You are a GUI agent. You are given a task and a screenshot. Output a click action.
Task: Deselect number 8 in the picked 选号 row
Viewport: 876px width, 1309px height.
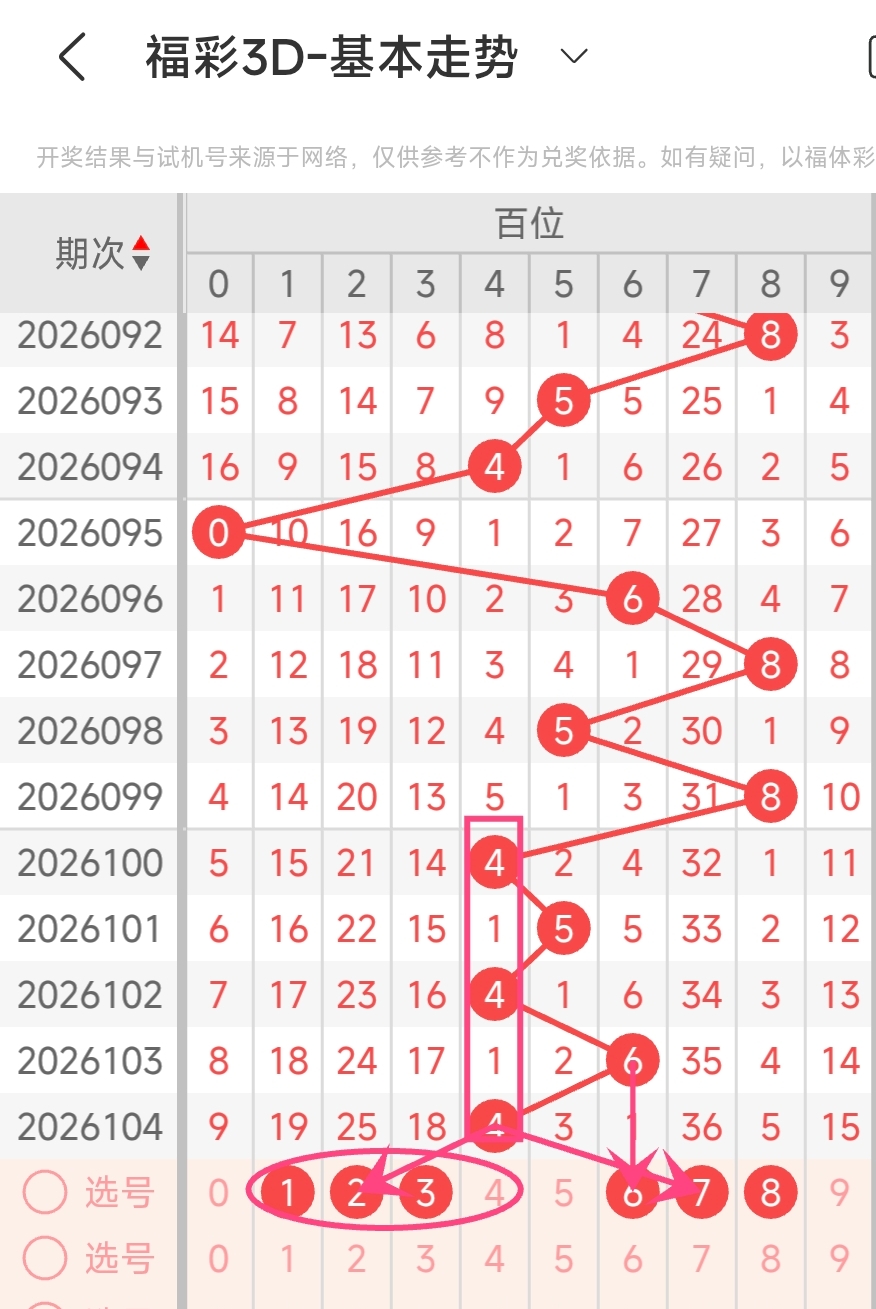770,1192
